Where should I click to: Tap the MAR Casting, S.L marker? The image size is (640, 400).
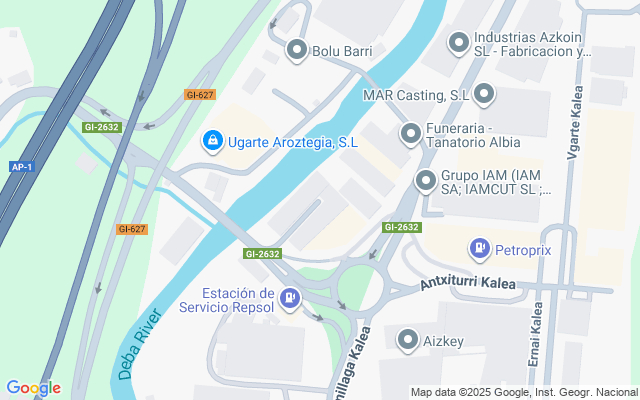point(484,94)
